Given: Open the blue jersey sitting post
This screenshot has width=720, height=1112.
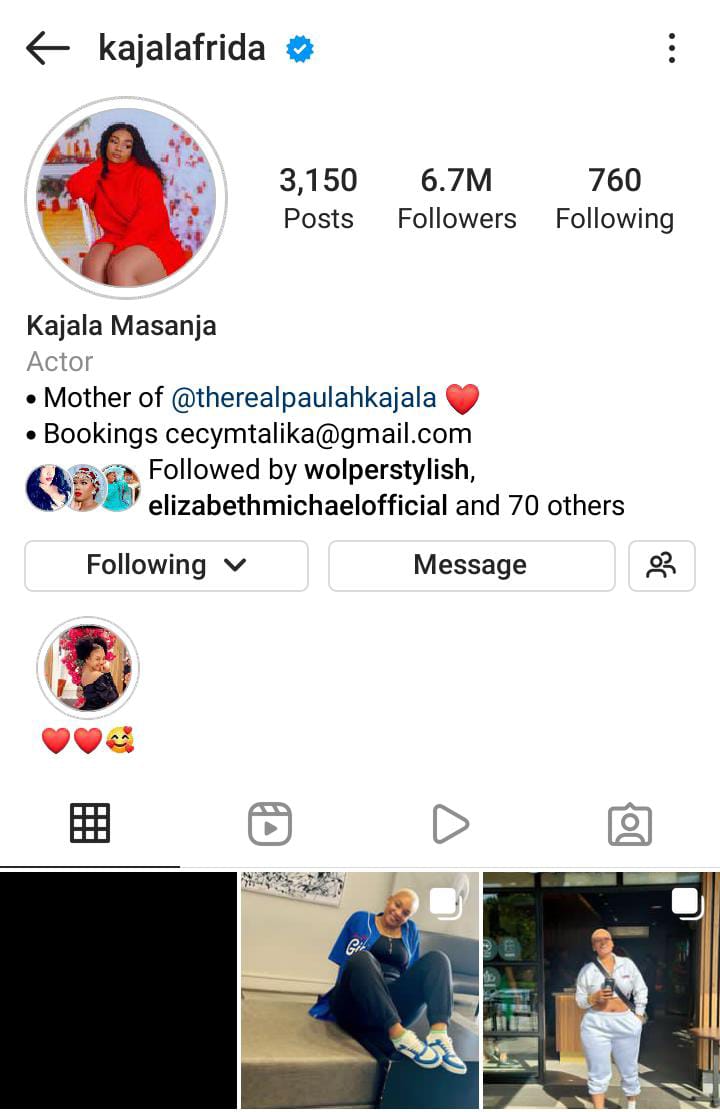Looking at the screenshot, I should click(x=360, y=990).
